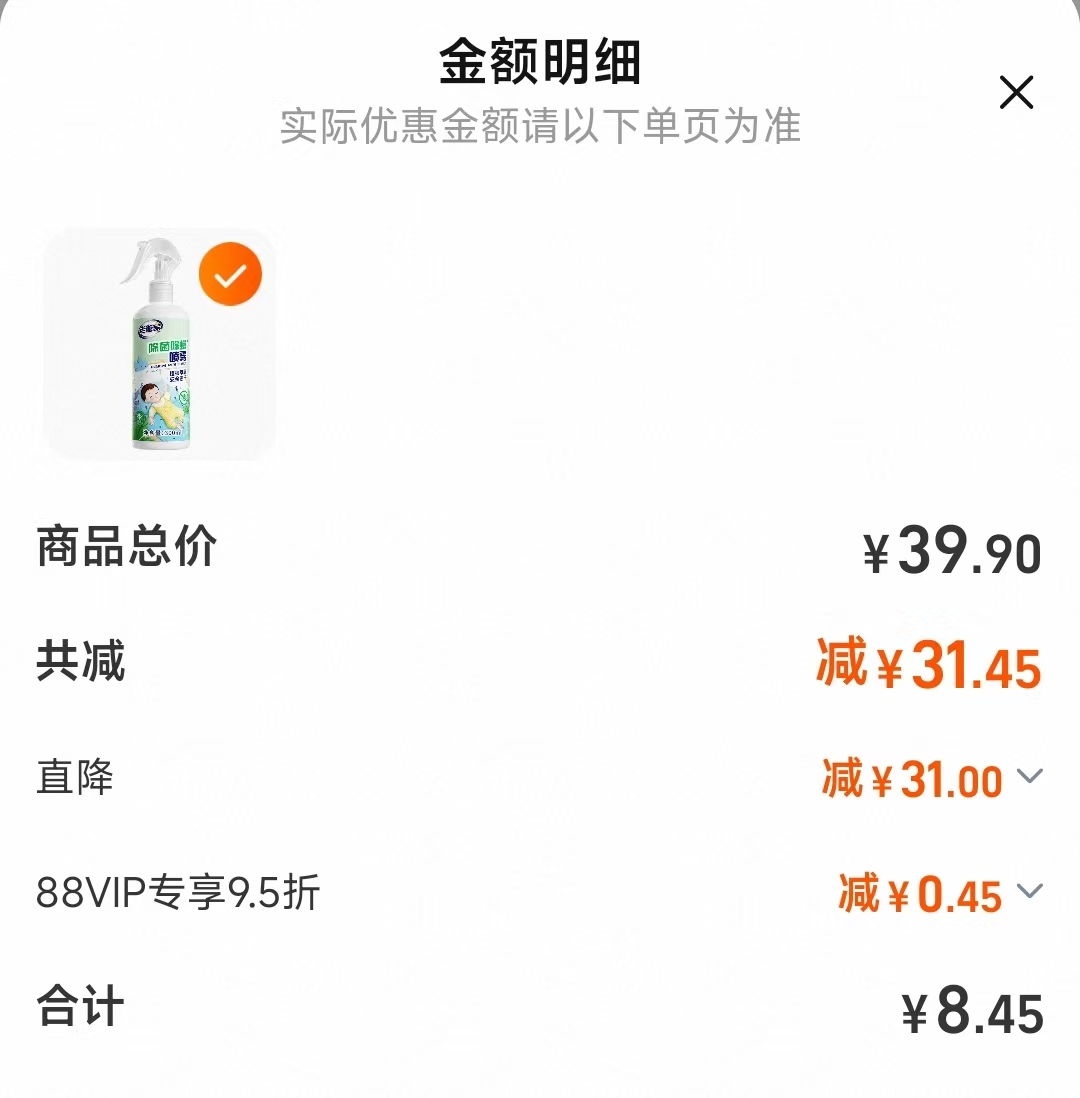
Task: Close the 金额明细 price detail popup
Action: pyautogui.click(x=1017, y=92)
